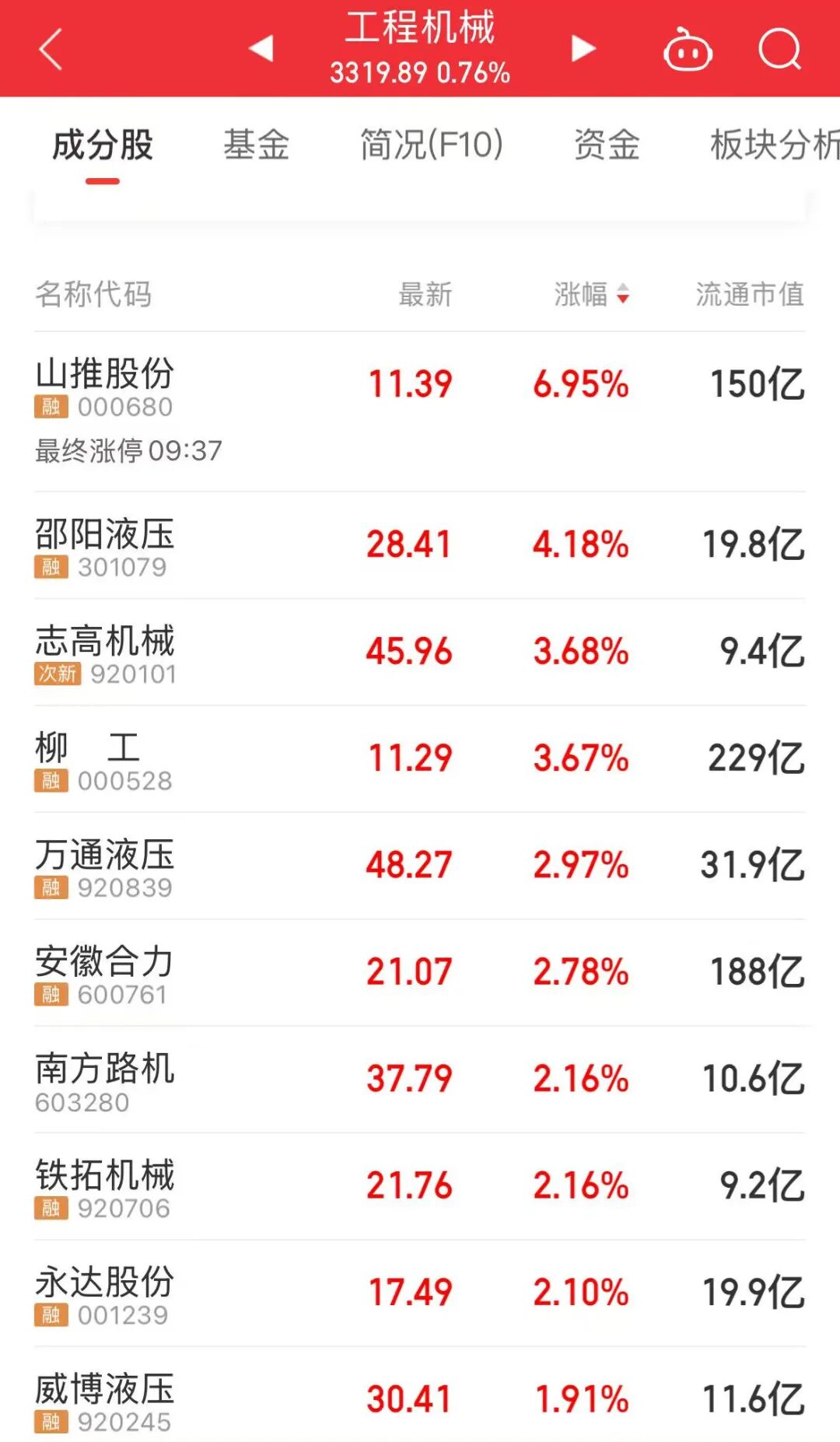Select the 资金 tab

pyautogui.click(x=607, y=145)
